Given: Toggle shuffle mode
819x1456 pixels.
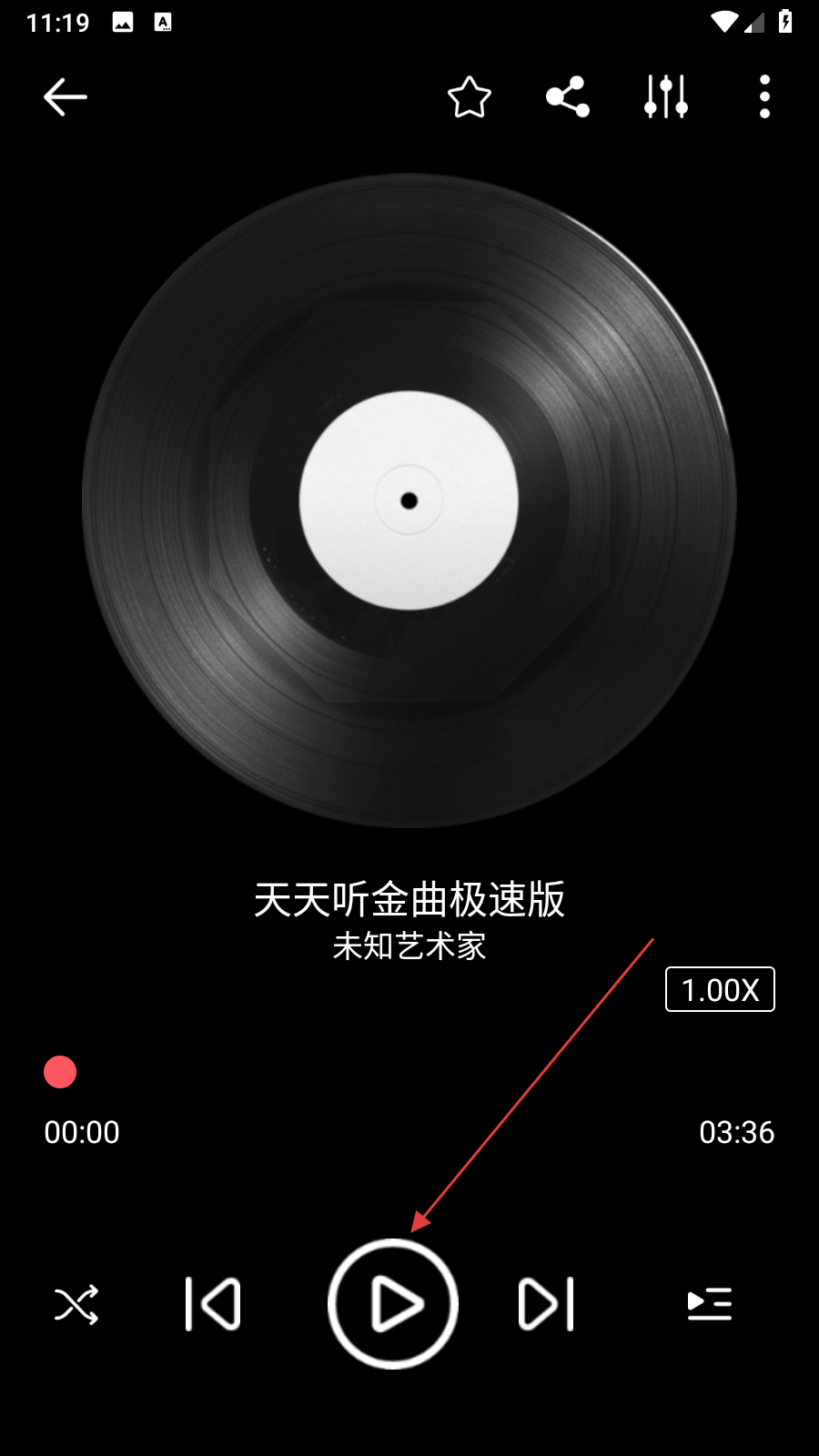Looking at the screenshot, I should tap(76, 1305).
